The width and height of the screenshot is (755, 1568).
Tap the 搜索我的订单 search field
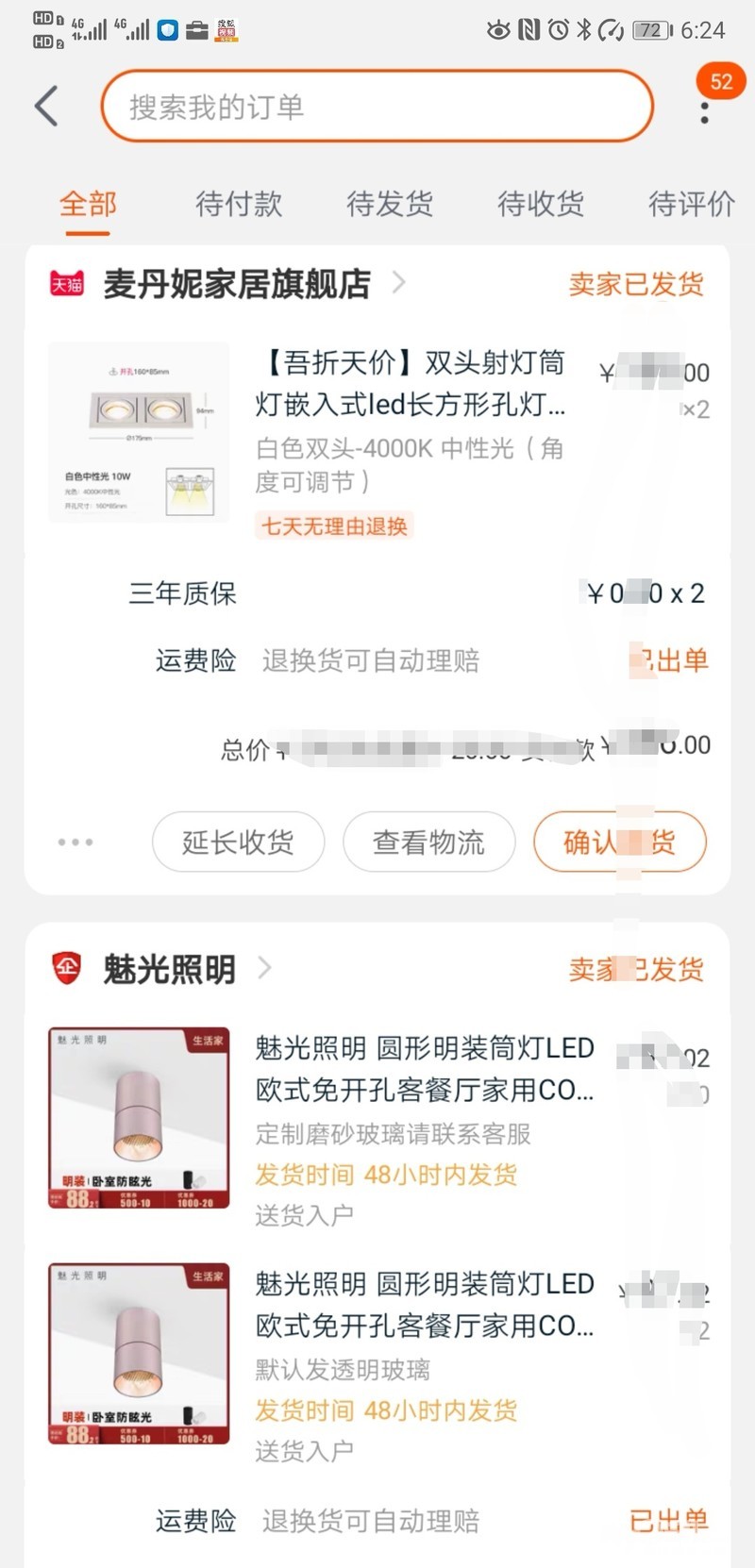click(x=377, y=107)
